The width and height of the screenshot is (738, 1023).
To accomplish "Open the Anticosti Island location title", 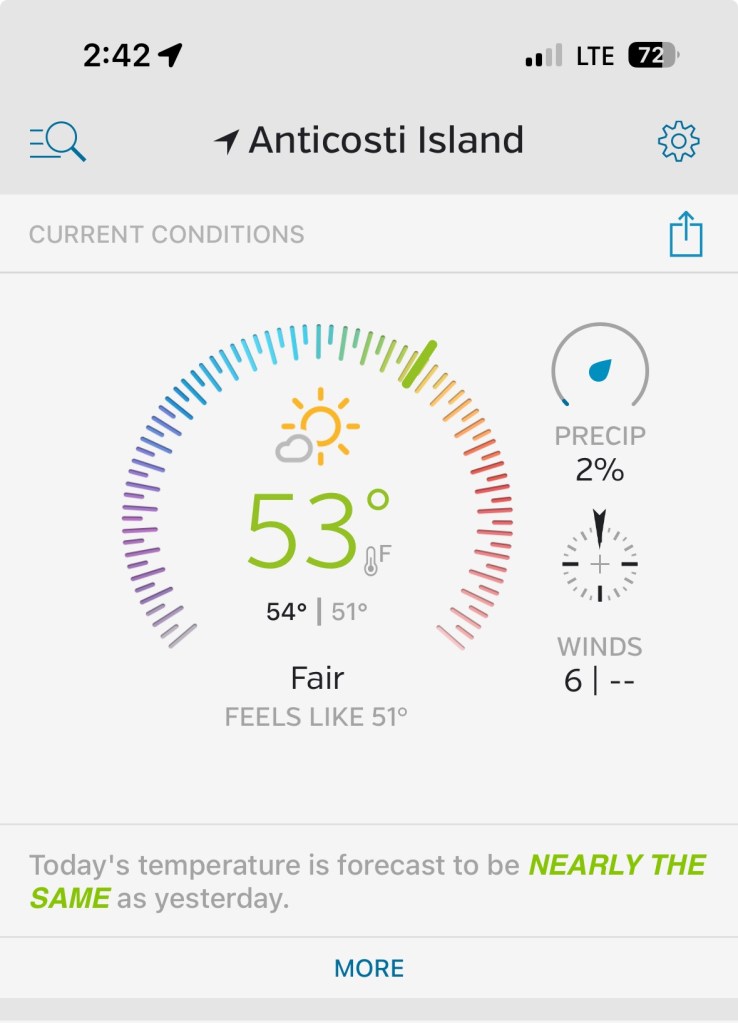I will pyautogui.click(x=369, y=140).
